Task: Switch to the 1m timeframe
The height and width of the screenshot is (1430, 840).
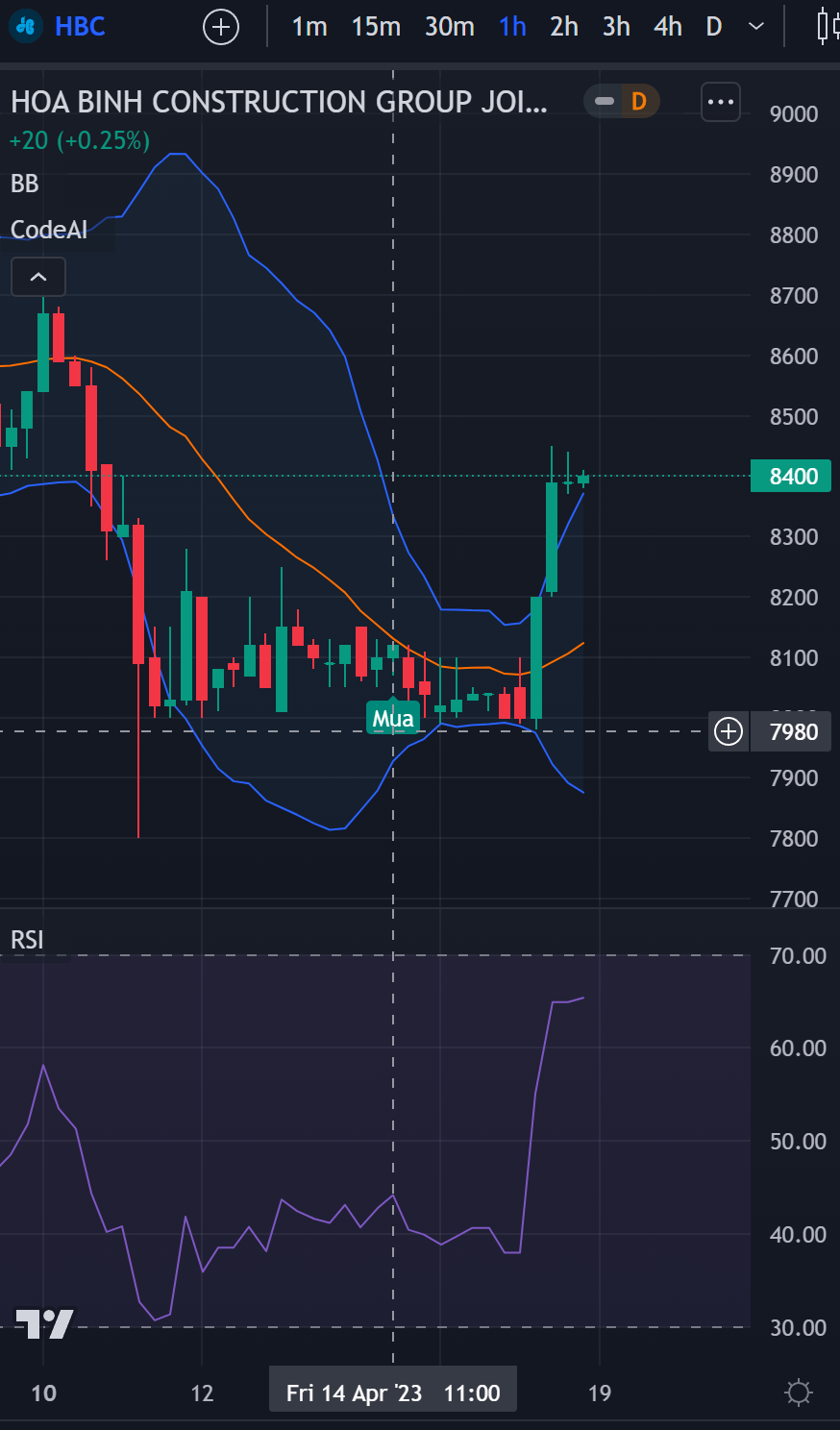Action: 309,27
